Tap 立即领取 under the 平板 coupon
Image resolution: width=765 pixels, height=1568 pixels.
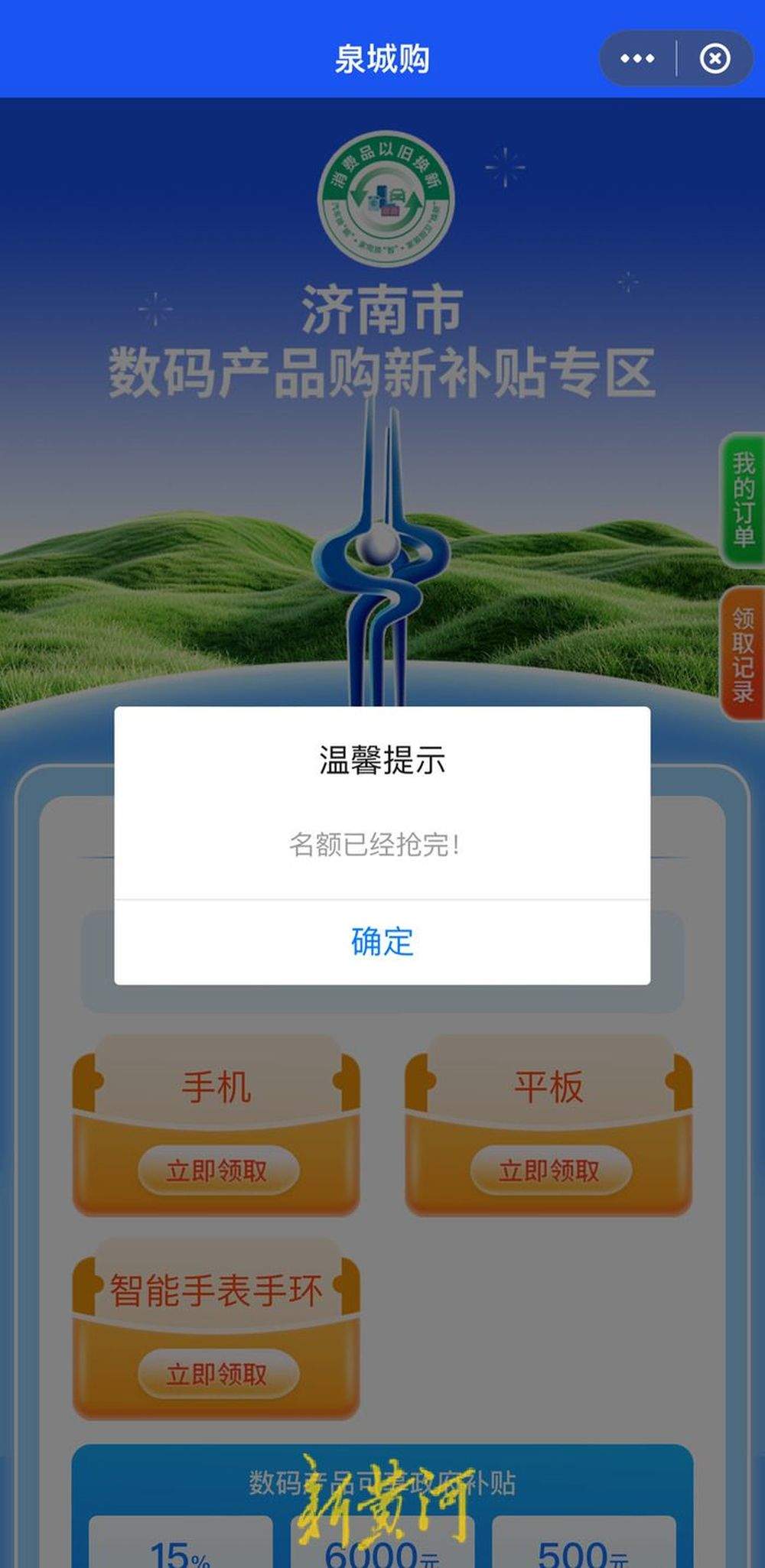[x=547, y=1168]
